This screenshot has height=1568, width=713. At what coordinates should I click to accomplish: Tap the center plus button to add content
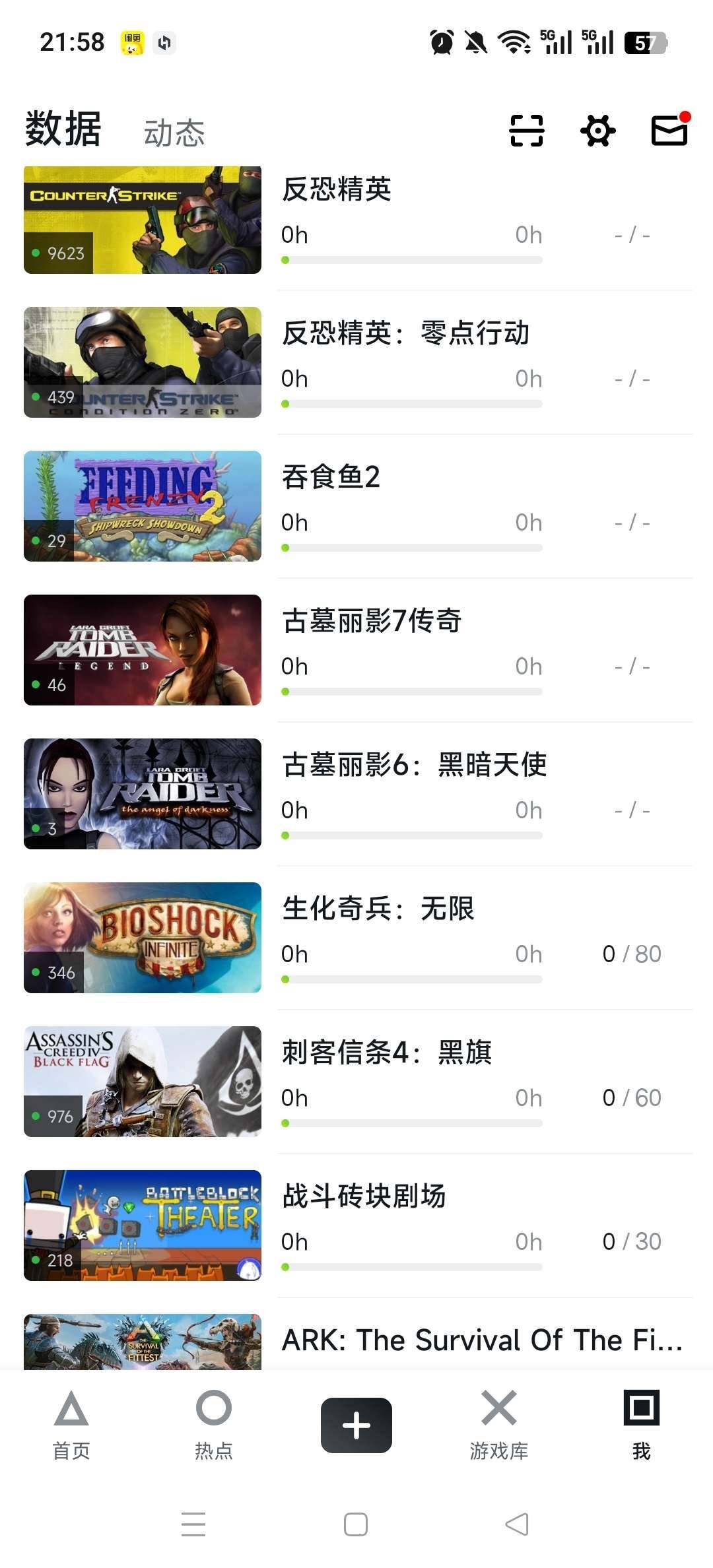click(x=356, y=1423)
